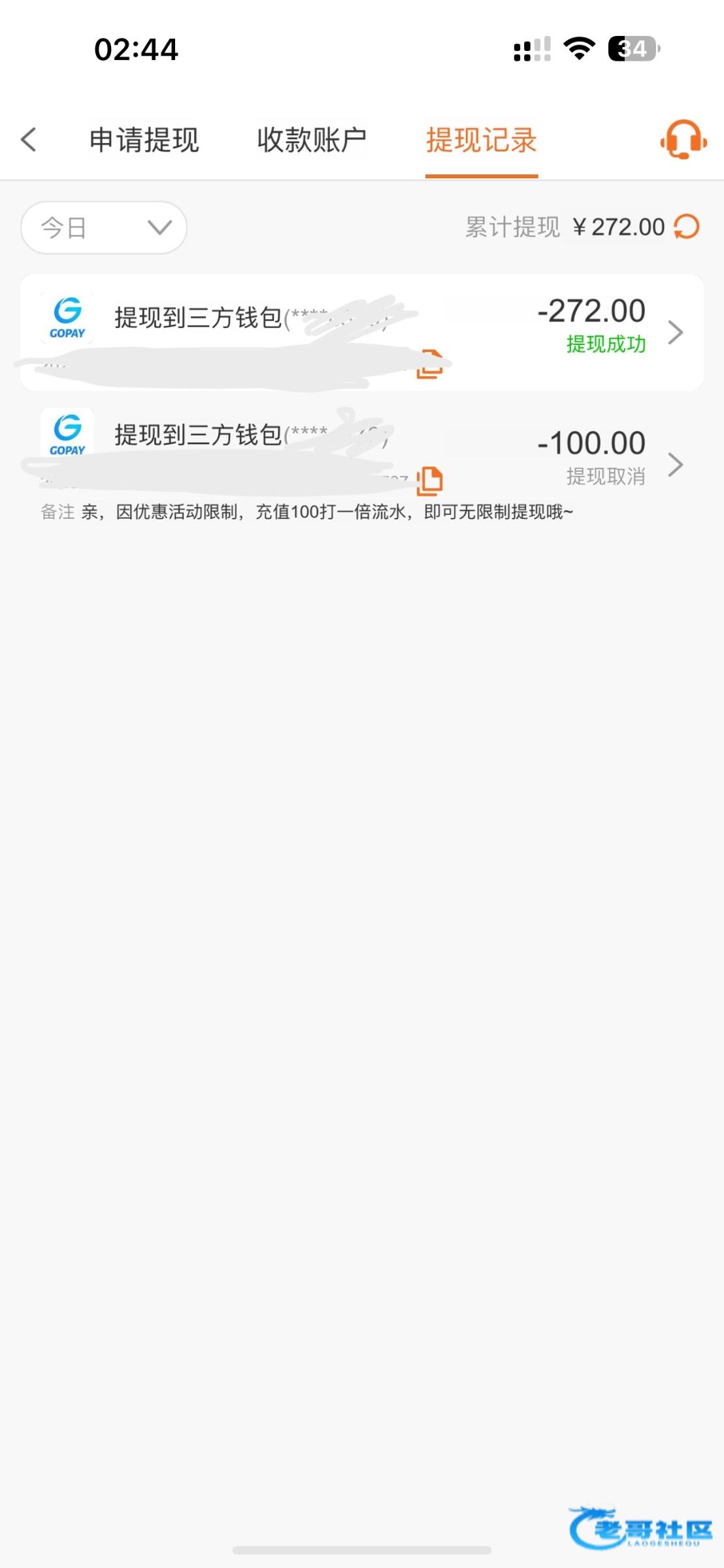The height and width of the screenshot is (1568, 724).
Task: Open the -272.00 提现成功 record
Action: point(675,333)
